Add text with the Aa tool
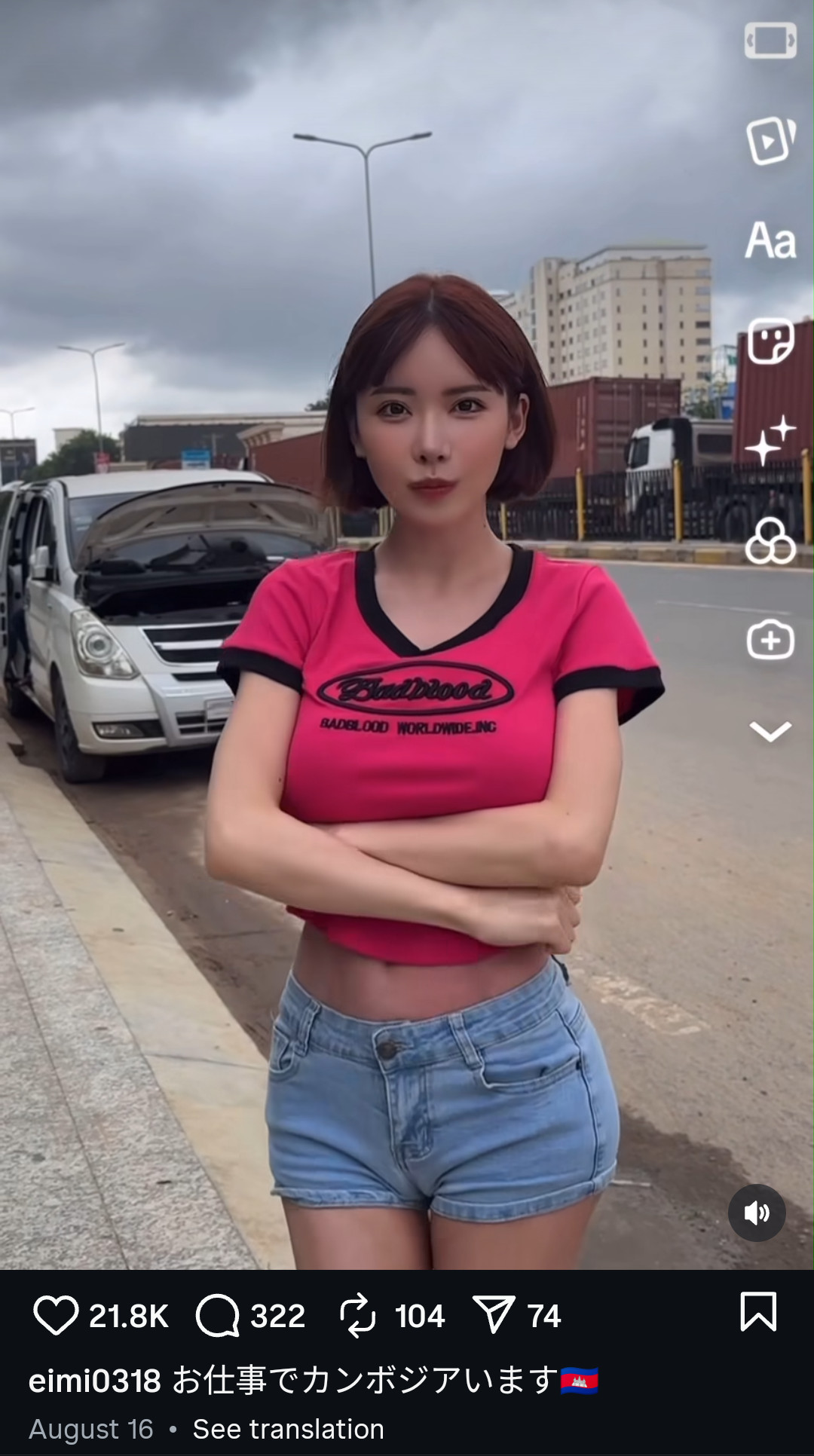 pos(770,240)
